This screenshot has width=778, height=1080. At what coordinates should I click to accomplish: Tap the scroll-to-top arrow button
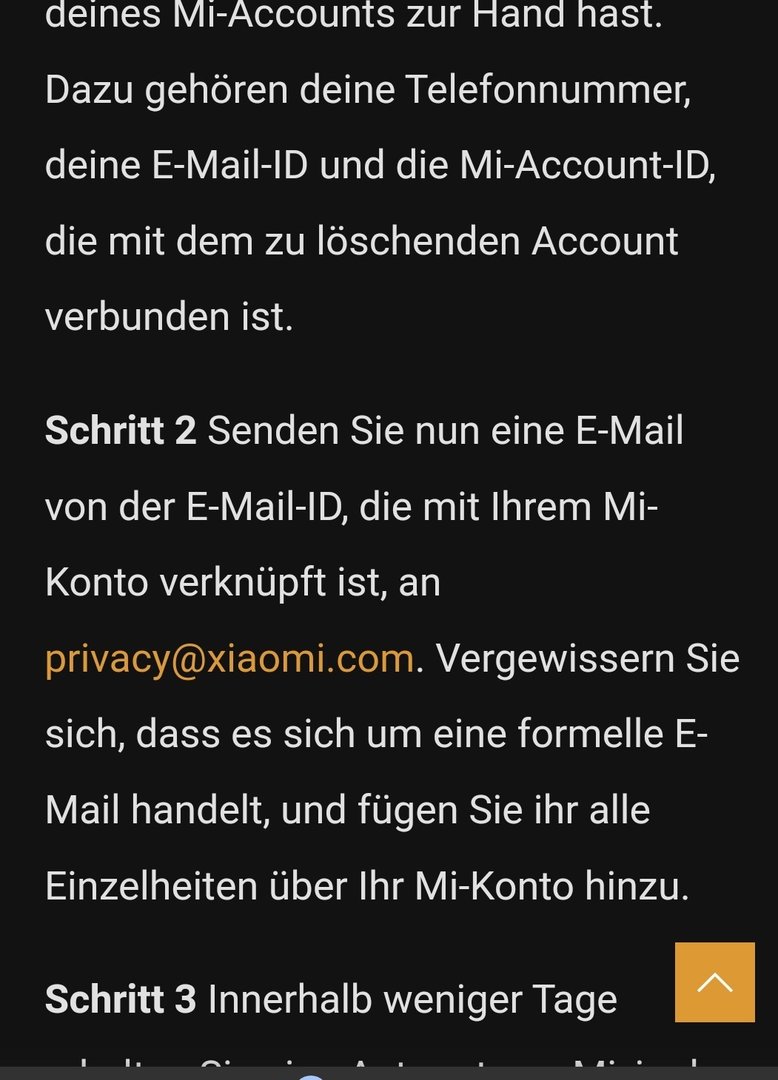point(714,981)
